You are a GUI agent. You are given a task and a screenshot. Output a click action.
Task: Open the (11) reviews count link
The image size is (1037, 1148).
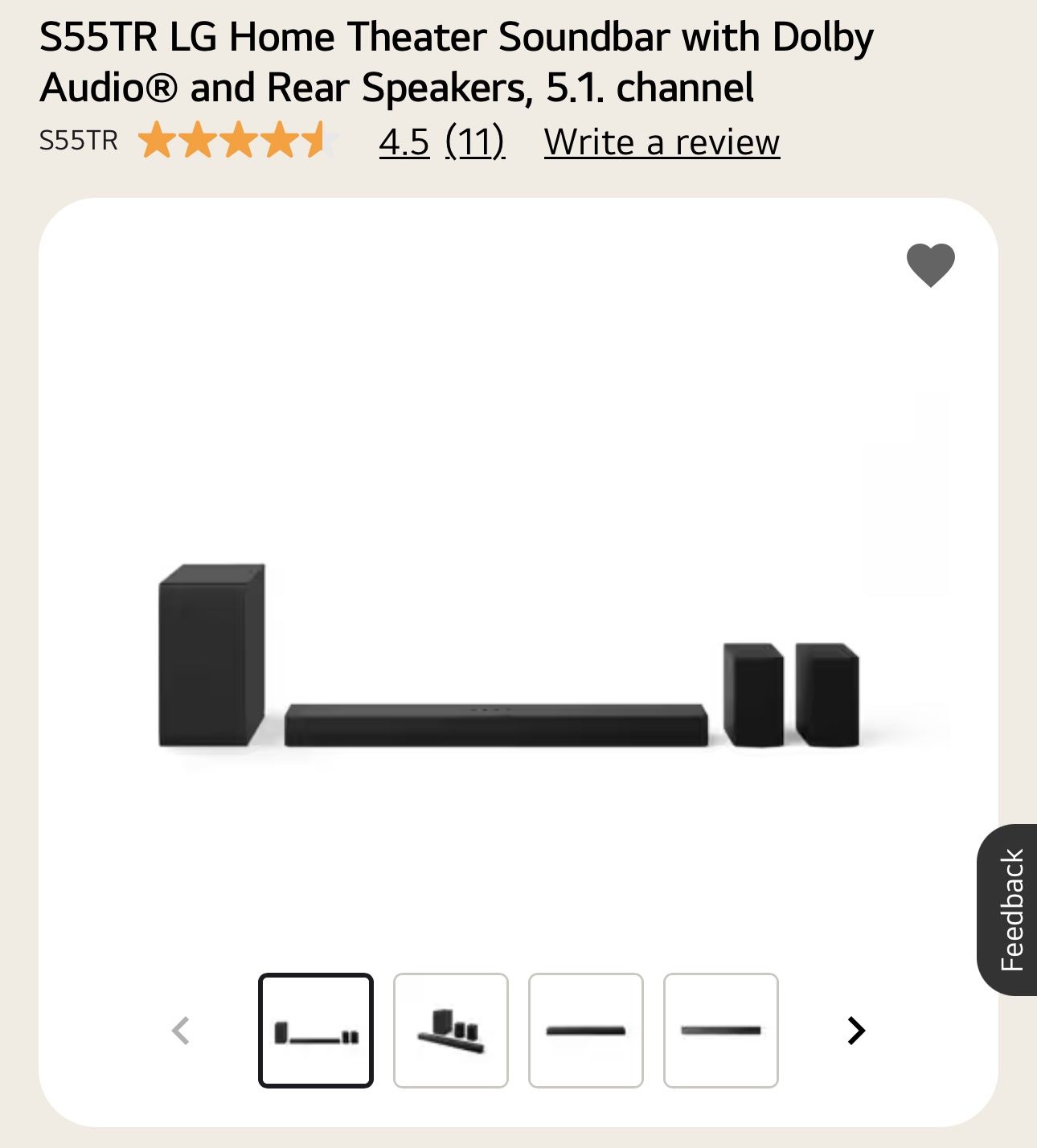[x=475, y=142]
